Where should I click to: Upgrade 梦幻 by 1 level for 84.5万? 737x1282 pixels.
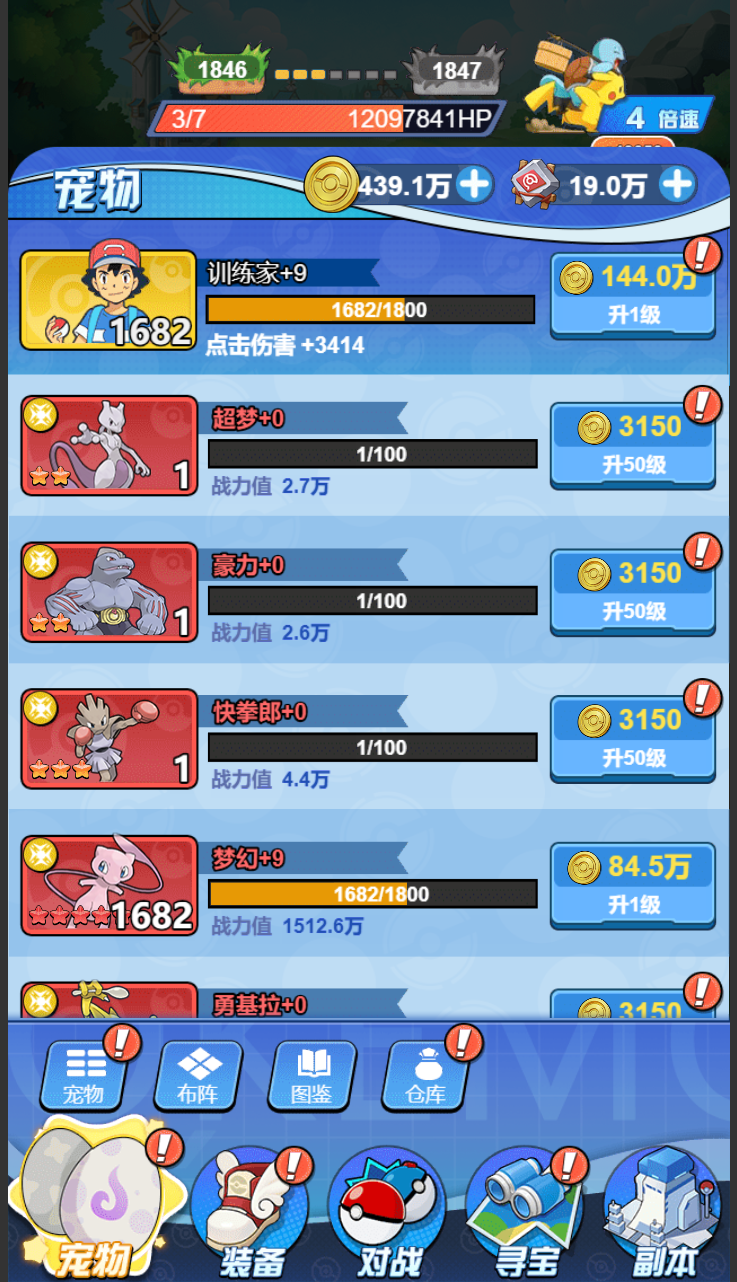[633, 884]
